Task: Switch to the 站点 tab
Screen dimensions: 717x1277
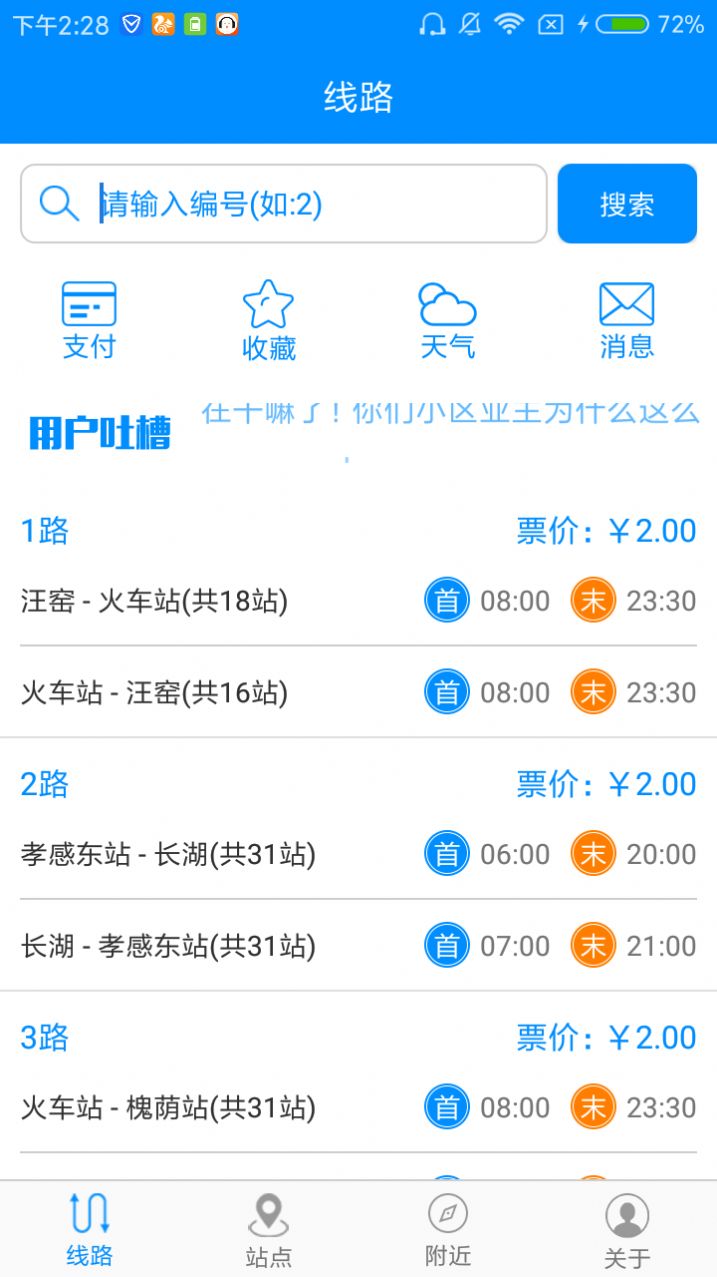Action: coord(268,1230)
